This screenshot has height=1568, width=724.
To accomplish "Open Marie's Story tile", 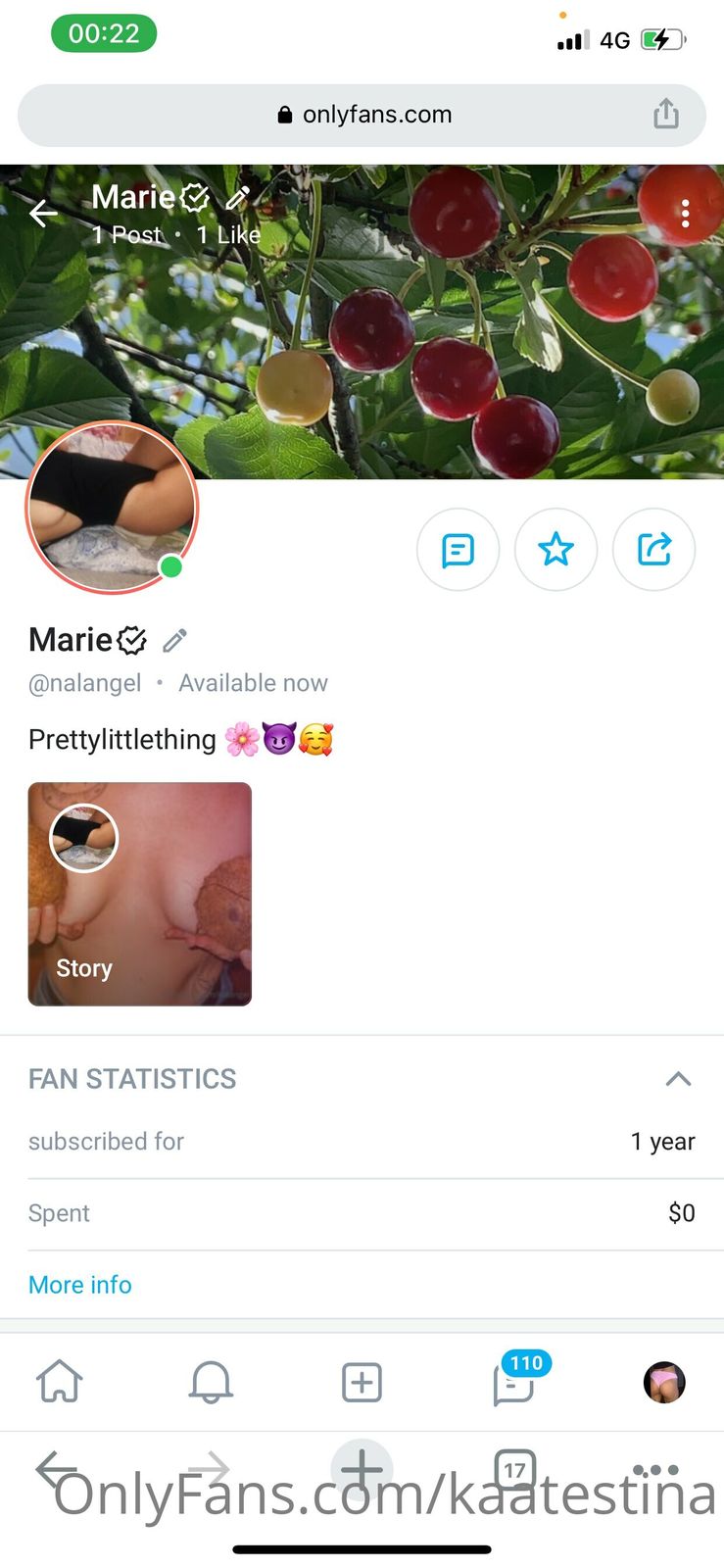I will click(x=140, y=894).
